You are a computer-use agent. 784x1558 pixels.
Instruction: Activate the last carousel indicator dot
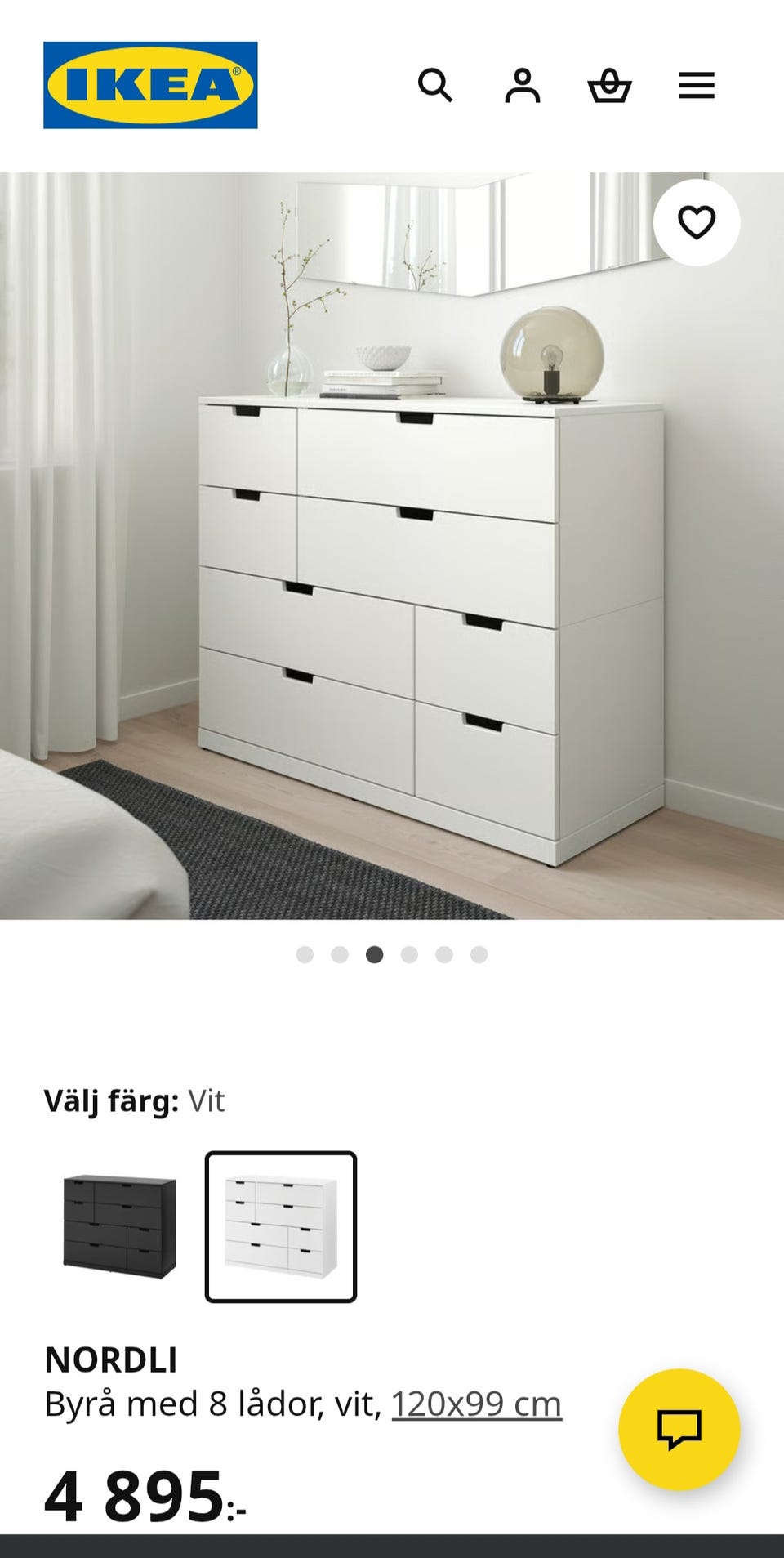click(478, 953)
